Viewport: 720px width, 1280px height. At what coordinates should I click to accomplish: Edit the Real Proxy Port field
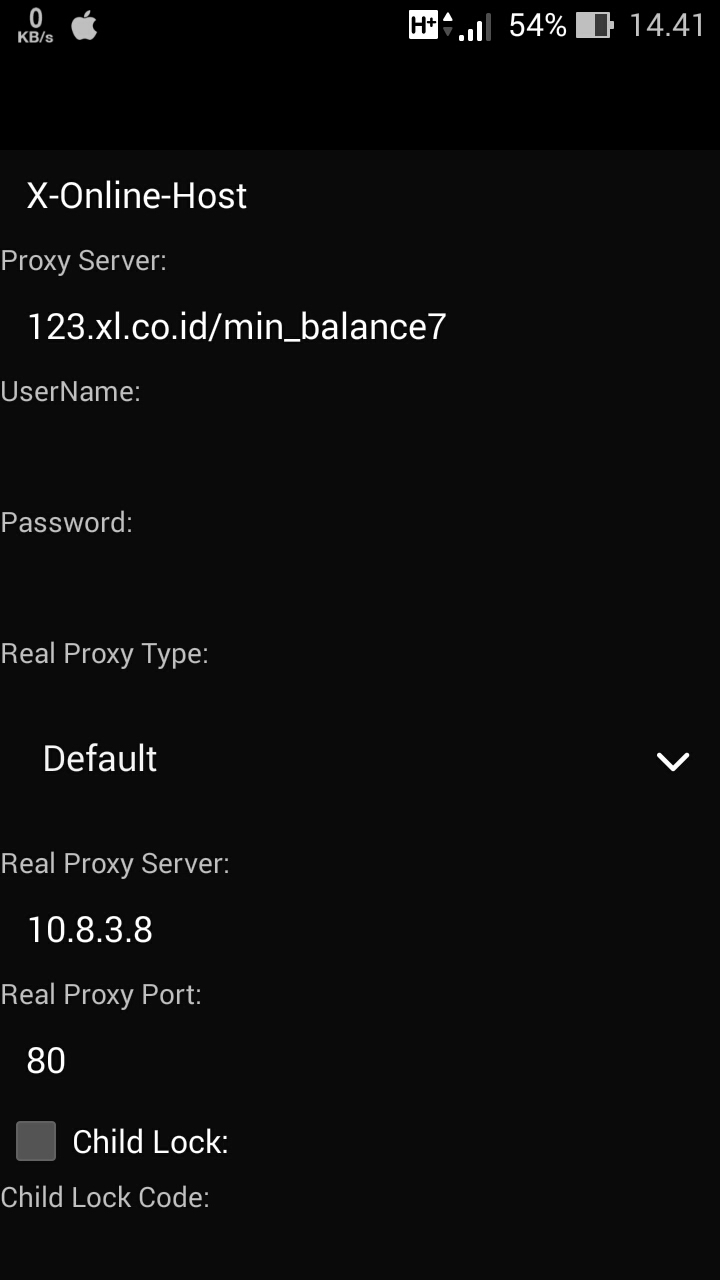click(360, 1061)
